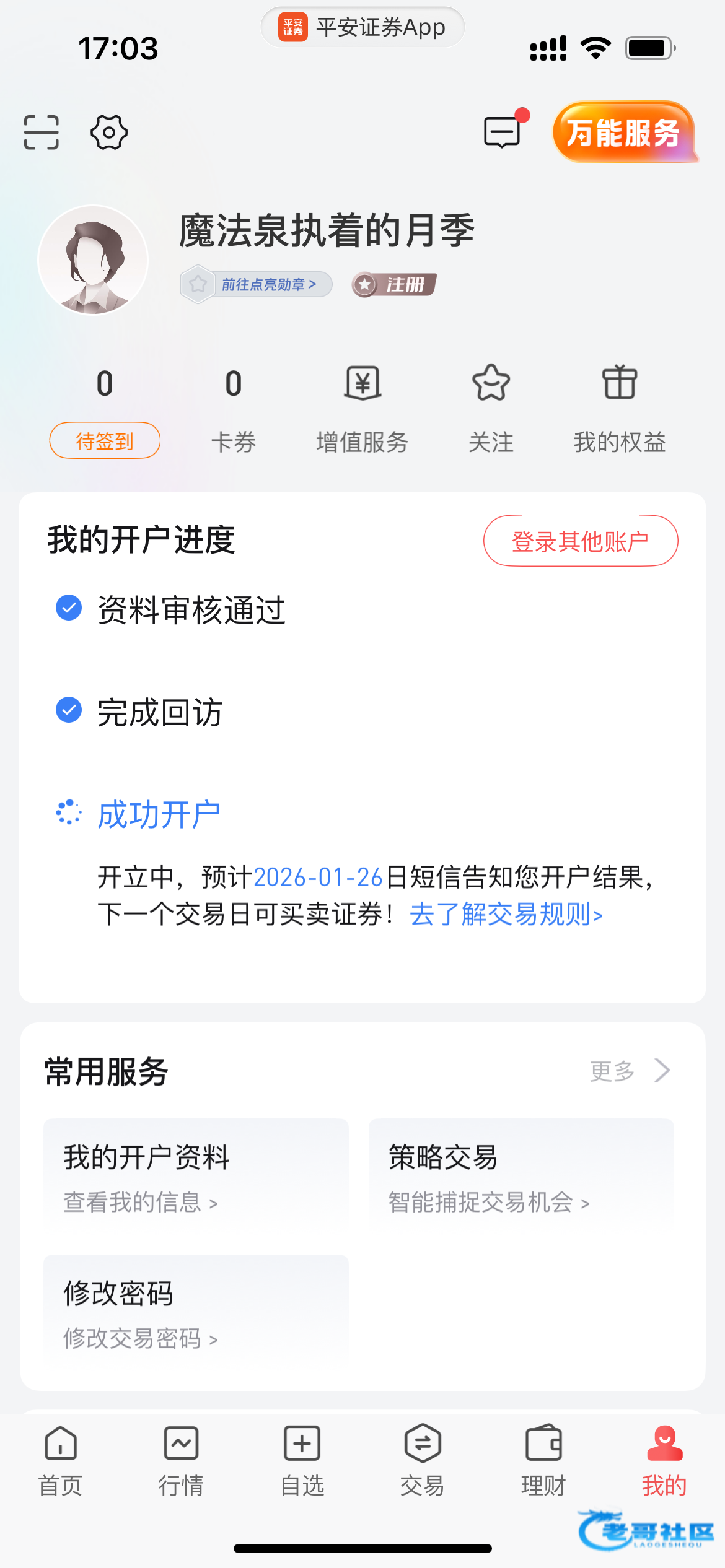Open the settings gear
The height and width of the screenshot is (1568, 725).
click(109, 133)
